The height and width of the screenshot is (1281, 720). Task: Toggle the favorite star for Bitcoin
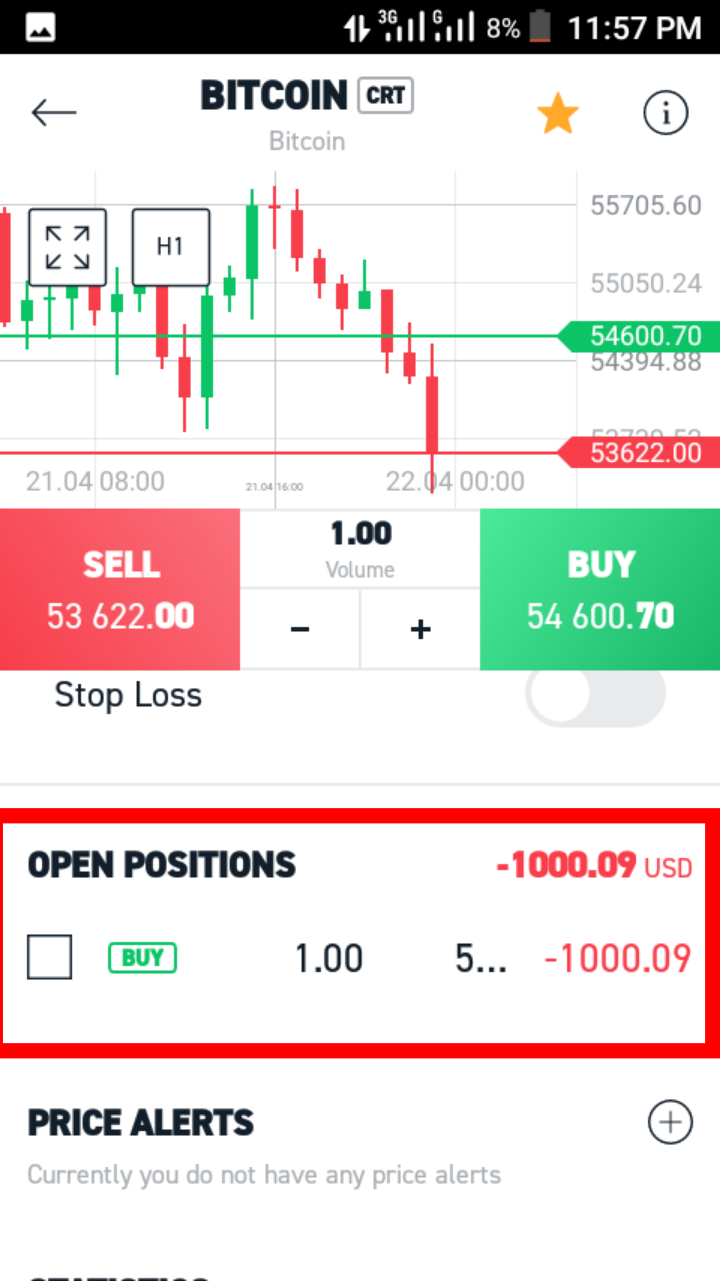[x=558, y=113]
